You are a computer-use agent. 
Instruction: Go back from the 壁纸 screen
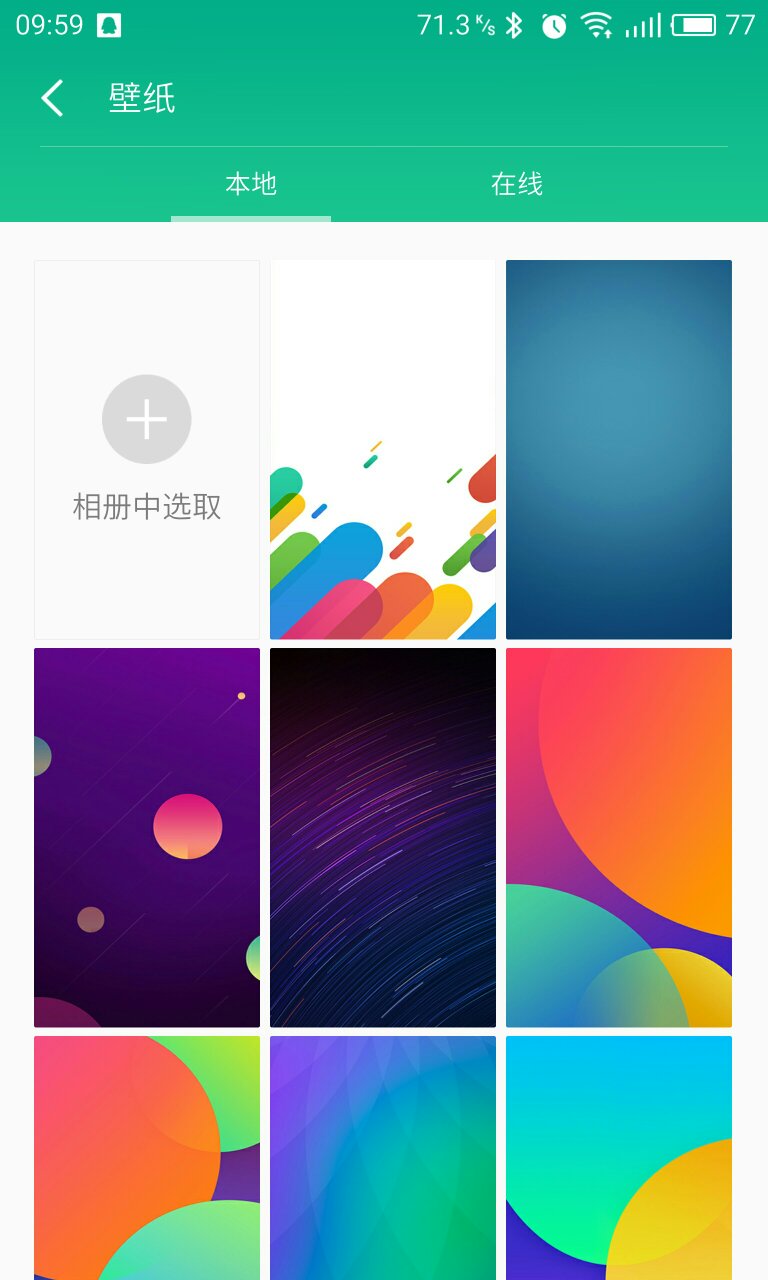pyautogui.click(x=52, y=98)
